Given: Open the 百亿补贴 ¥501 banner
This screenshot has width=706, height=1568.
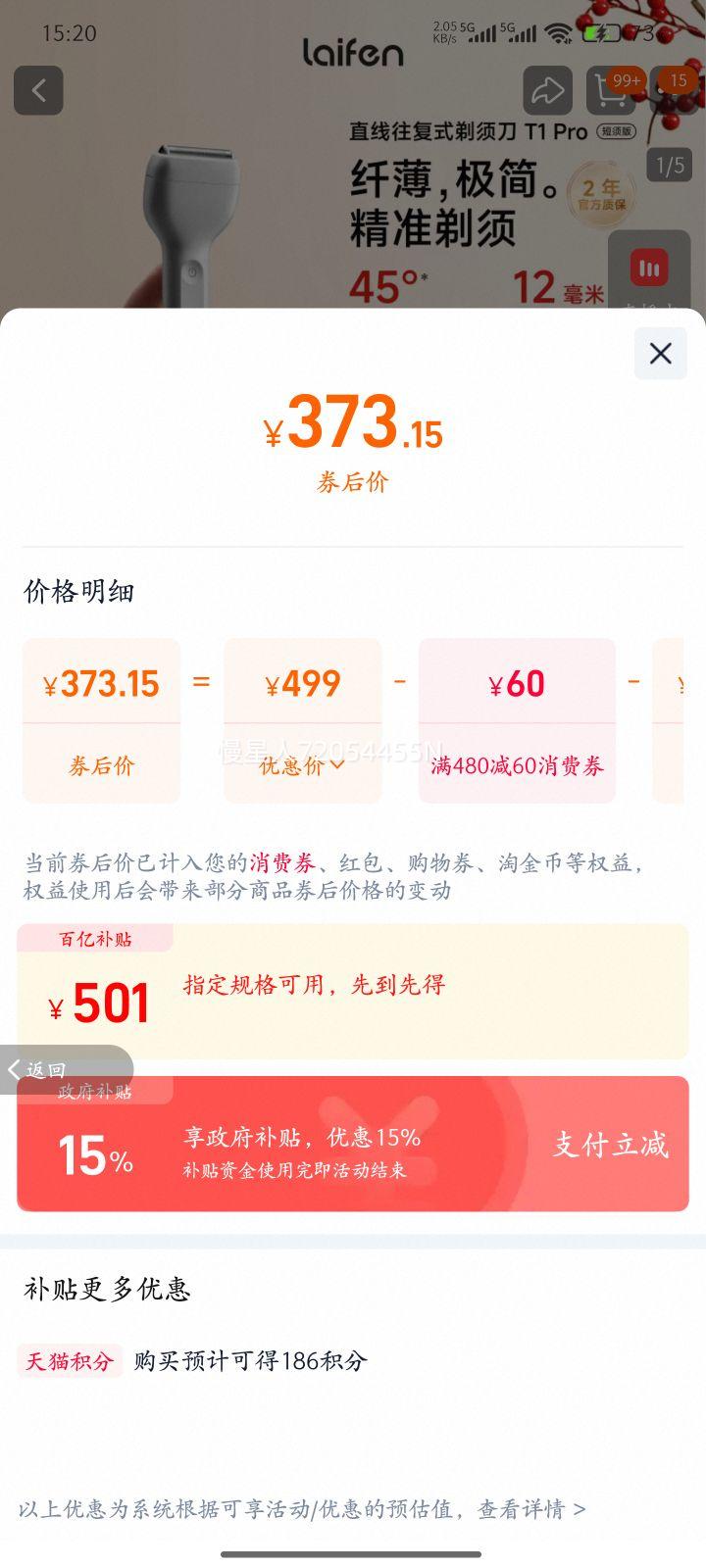Looking at the screenshot, I should point(352,992).
